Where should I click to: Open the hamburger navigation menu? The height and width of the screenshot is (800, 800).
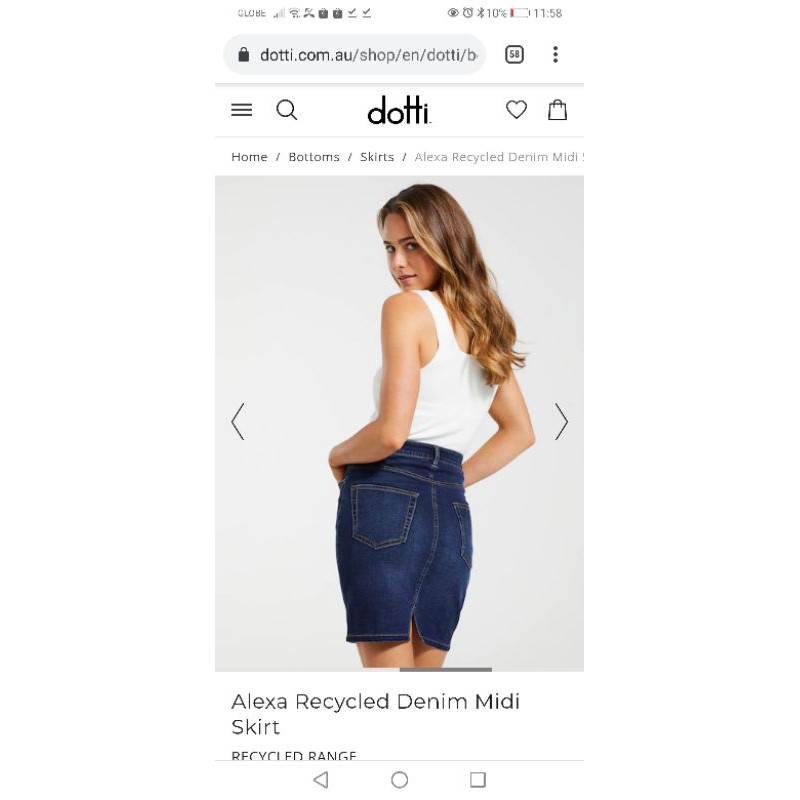(242, 110)
